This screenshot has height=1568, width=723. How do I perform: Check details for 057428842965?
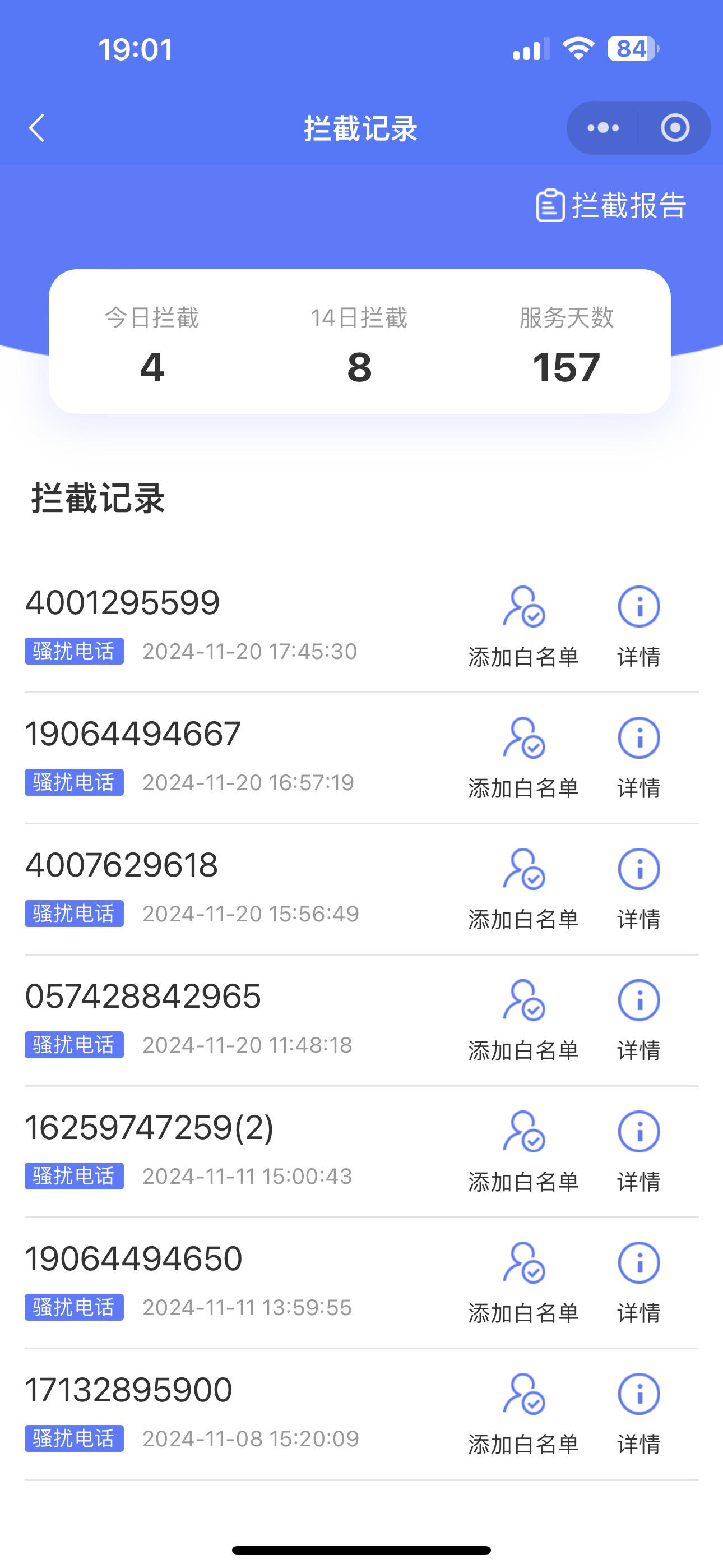(639, 1020)
